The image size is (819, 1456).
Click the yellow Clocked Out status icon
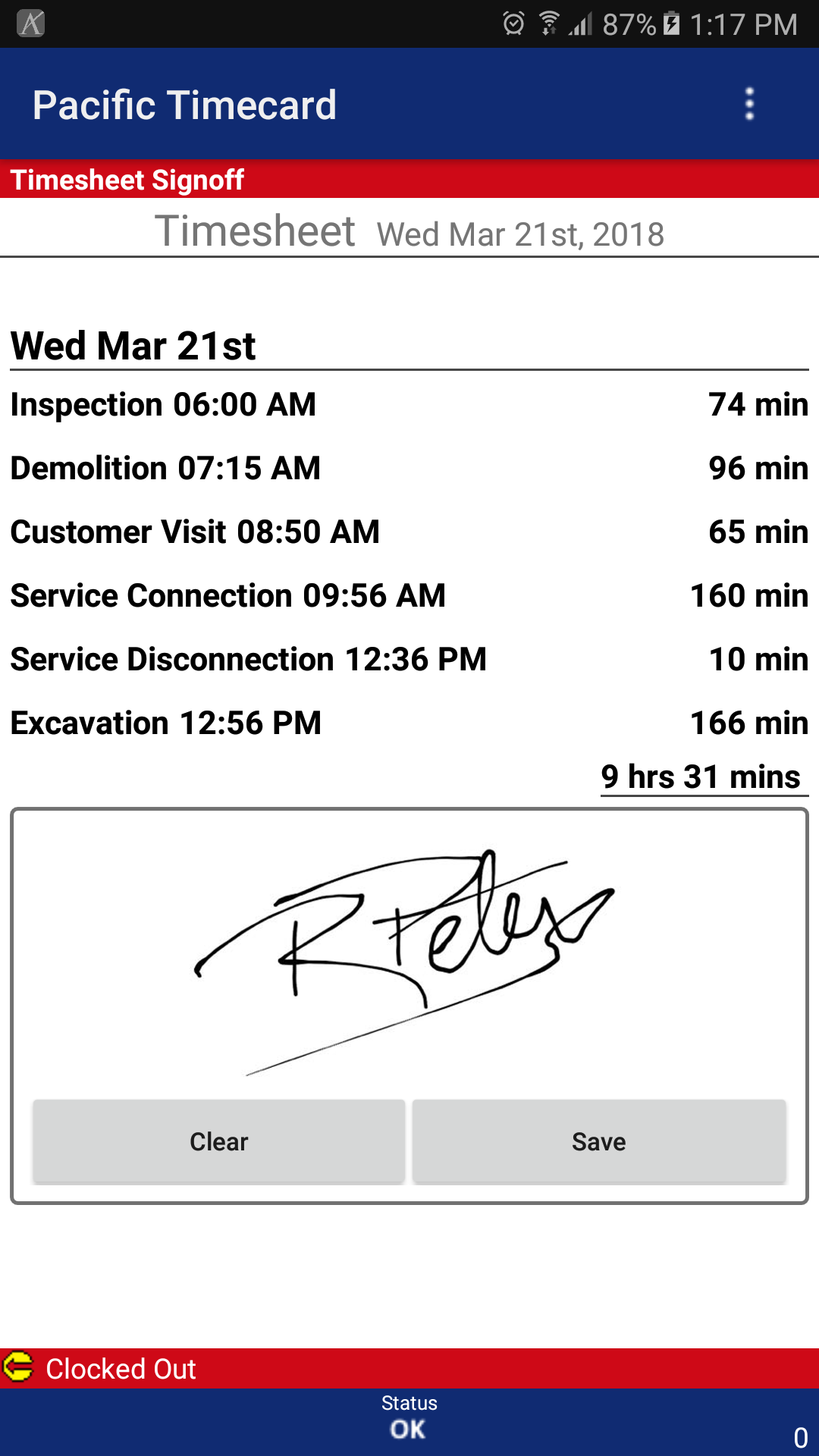pos(19,1369)
